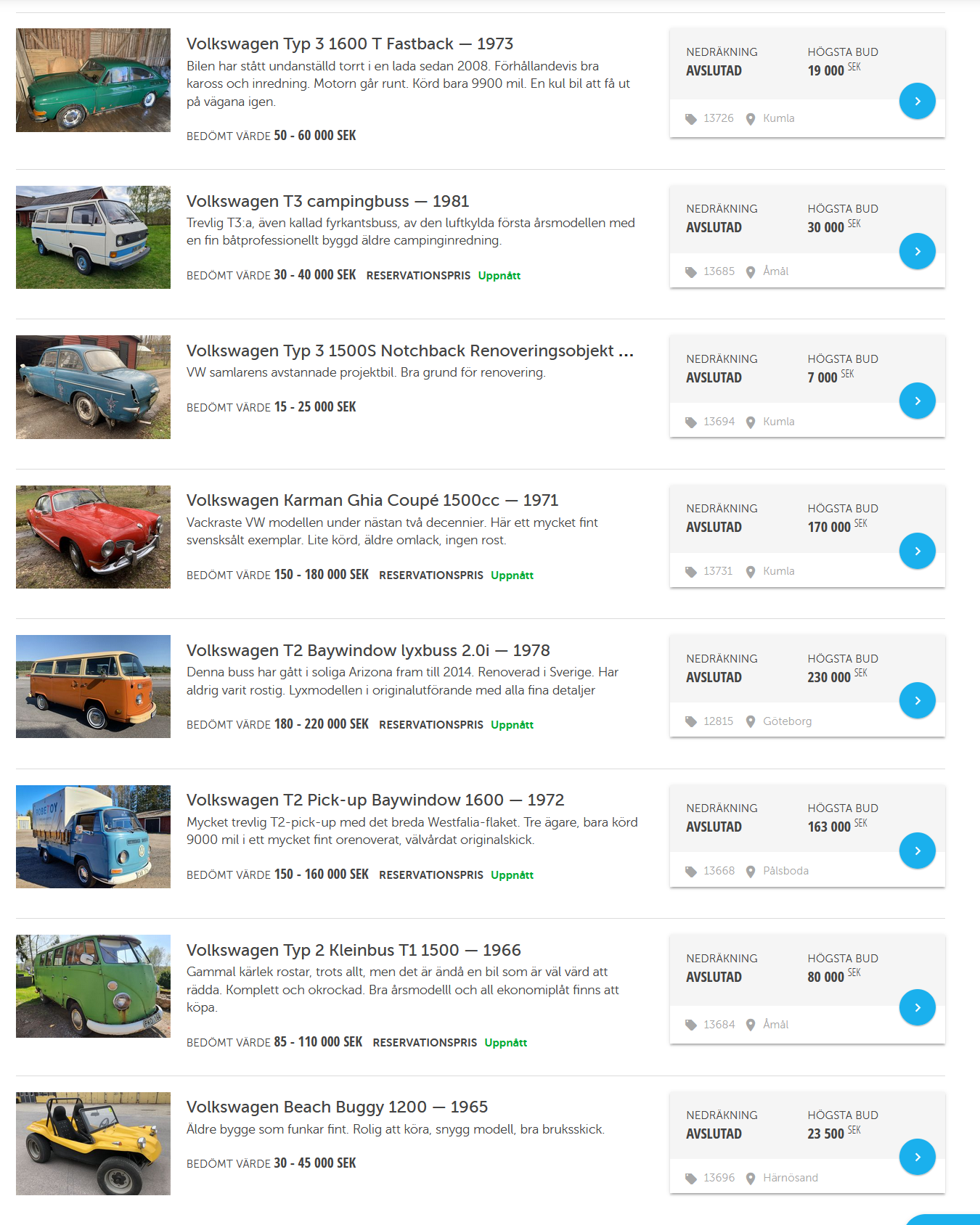Tap the green Typ 3 Fastback car image
The width and height of the screenshot is (980, 1225).
click(x=93, y=80)
